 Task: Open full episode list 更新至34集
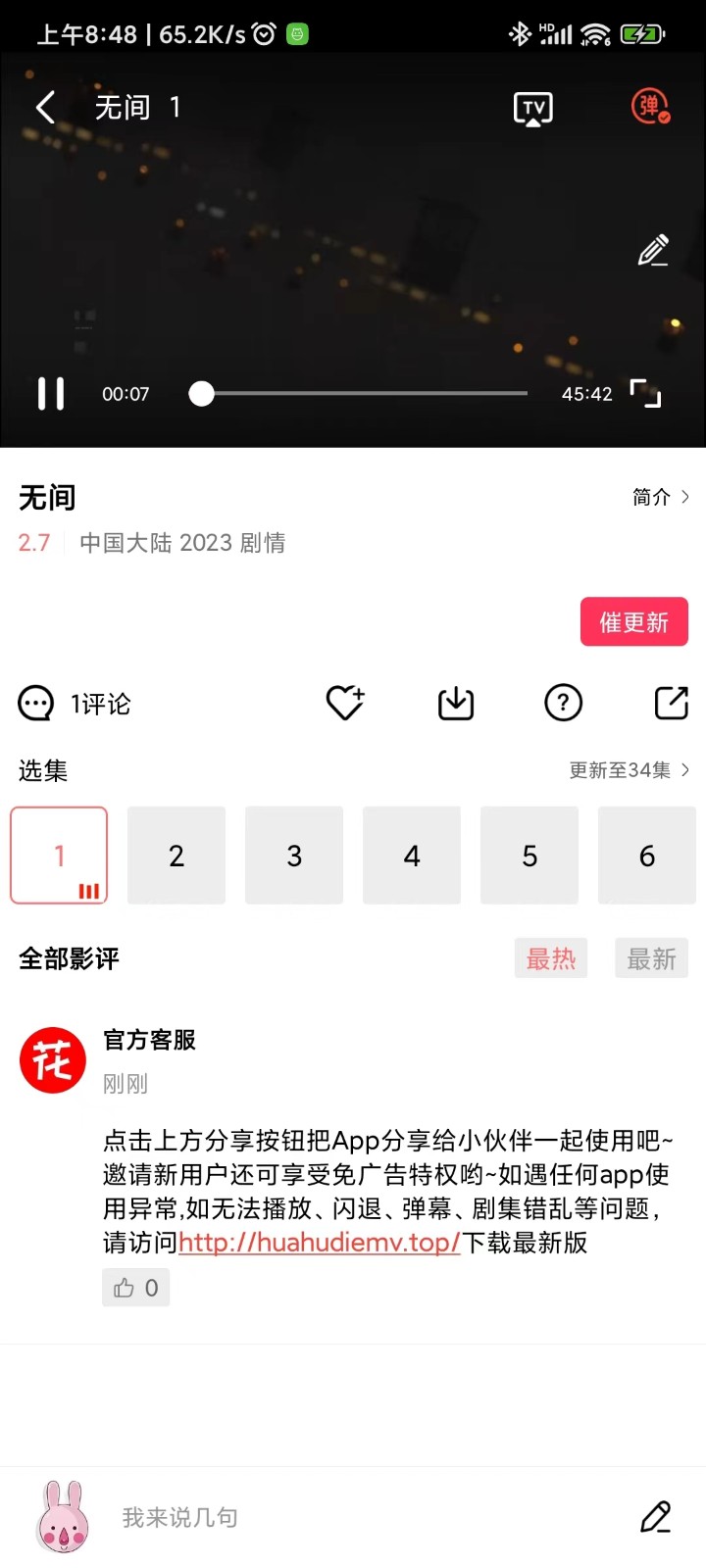coord(629,770)
